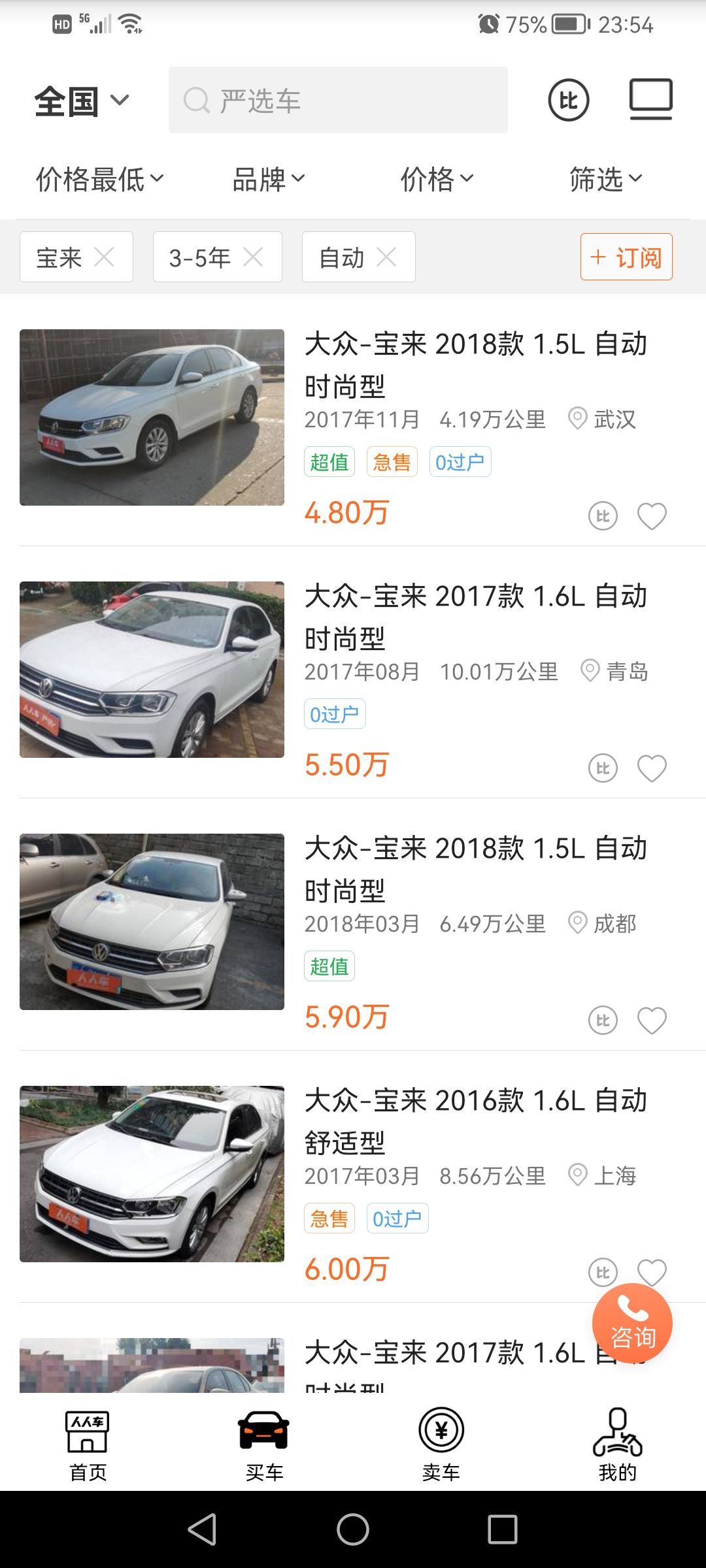706x1568 pixels.
Task: Open the 全国 city selector
Action: (82, 101)
